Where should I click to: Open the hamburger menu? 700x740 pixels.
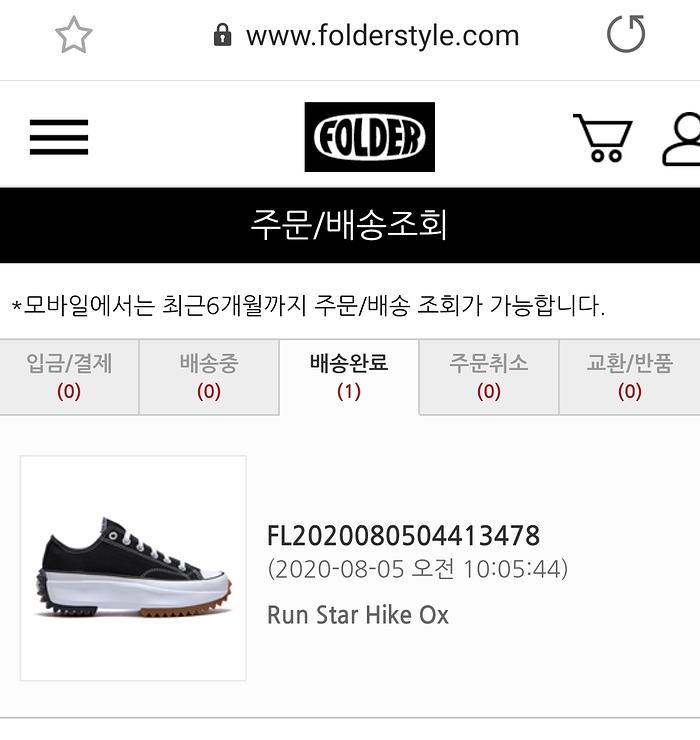(59, 137)
